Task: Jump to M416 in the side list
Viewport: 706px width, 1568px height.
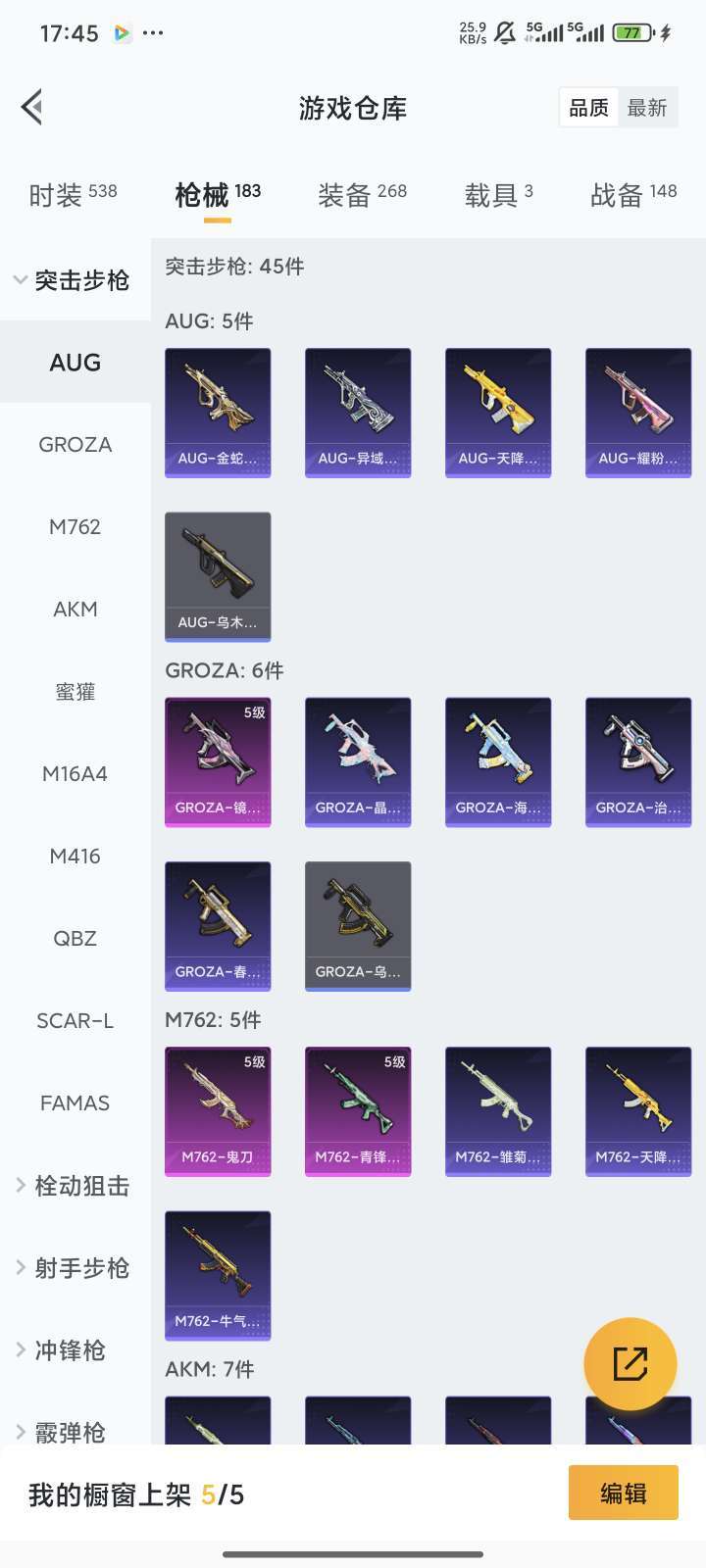Action: pyautogui.click(x=76, y=857)
